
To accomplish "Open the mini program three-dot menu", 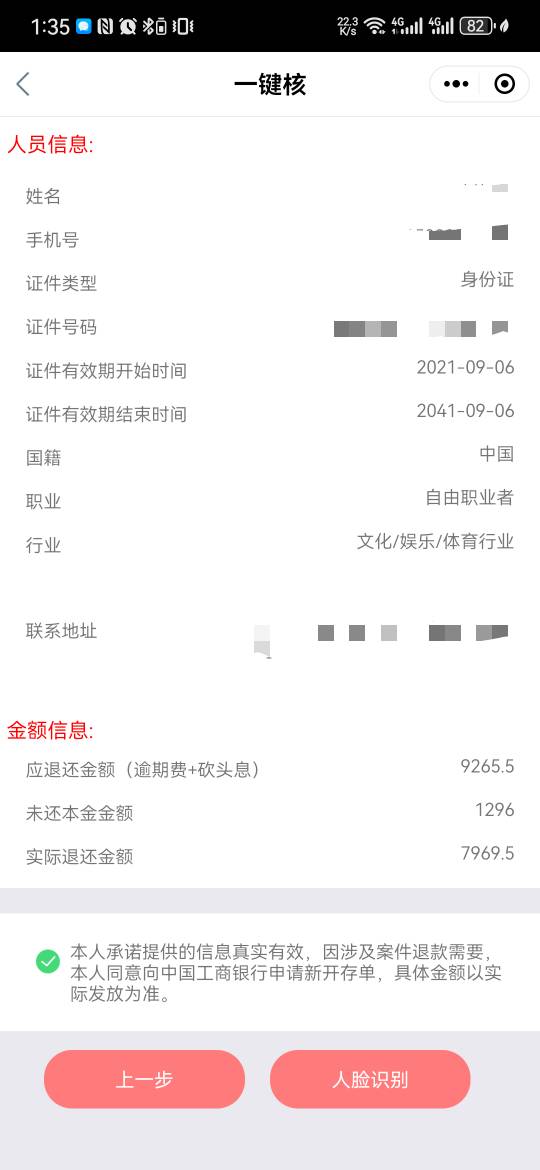I will tap(456, 84).
